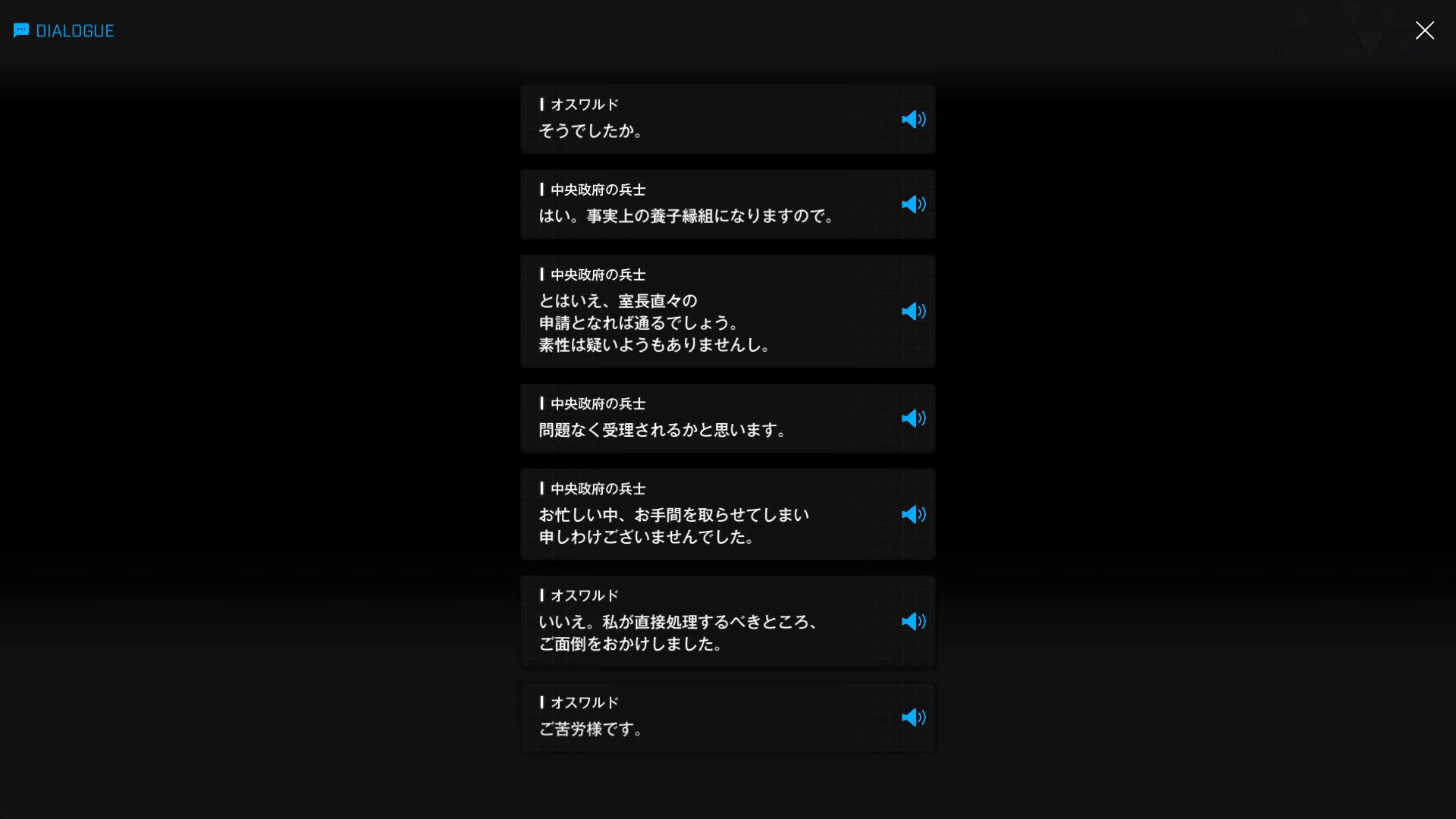1456x819 pixels.
Task: Play voice for とはいえ、室長直々の line
Action: pos(913,311)
